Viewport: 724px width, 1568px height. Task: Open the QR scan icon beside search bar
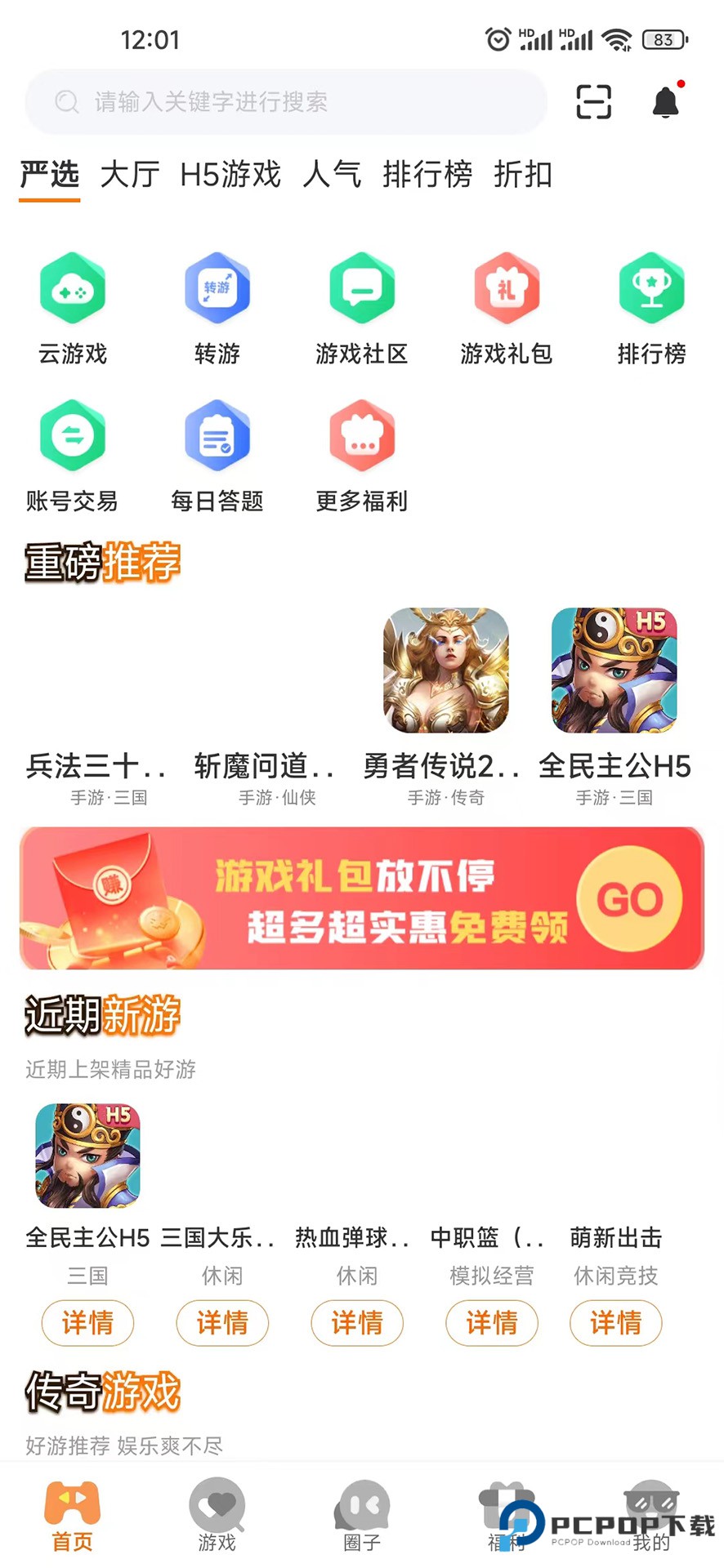click(x=593, y=101)
